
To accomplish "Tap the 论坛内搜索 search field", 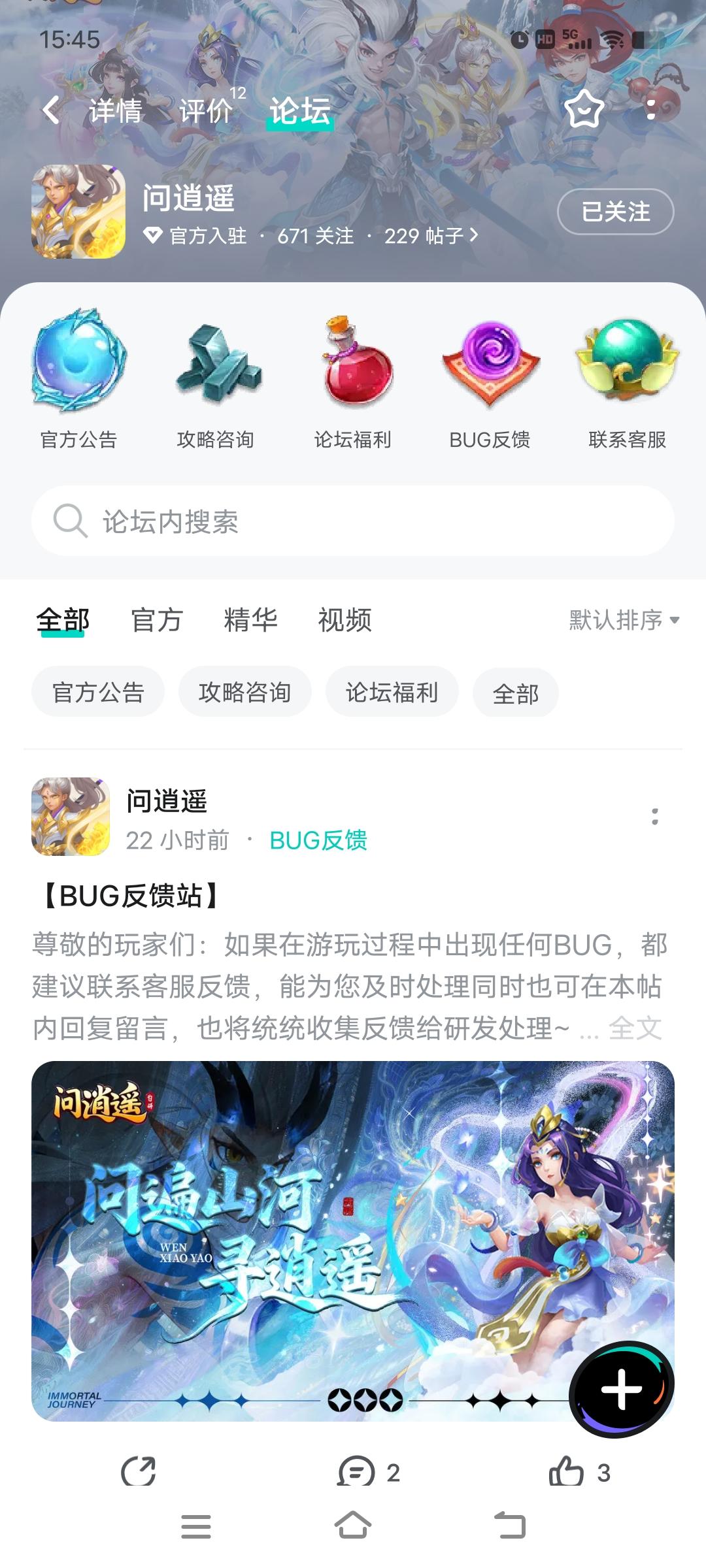I will [x=353, y=521].
